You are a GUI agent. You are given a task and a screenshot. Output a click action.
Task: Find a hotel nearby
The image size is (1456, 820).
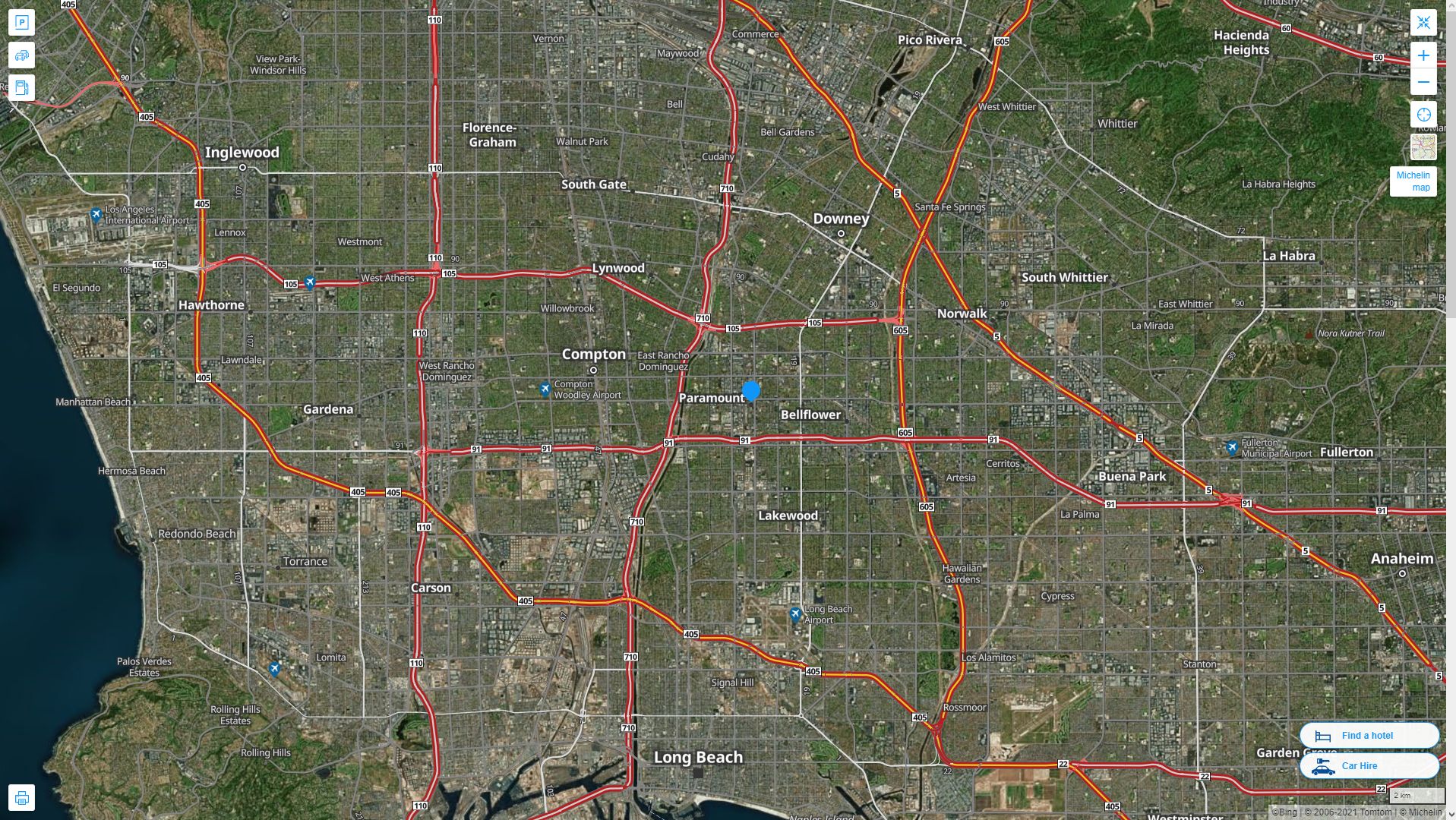(x=1369, y=735)
